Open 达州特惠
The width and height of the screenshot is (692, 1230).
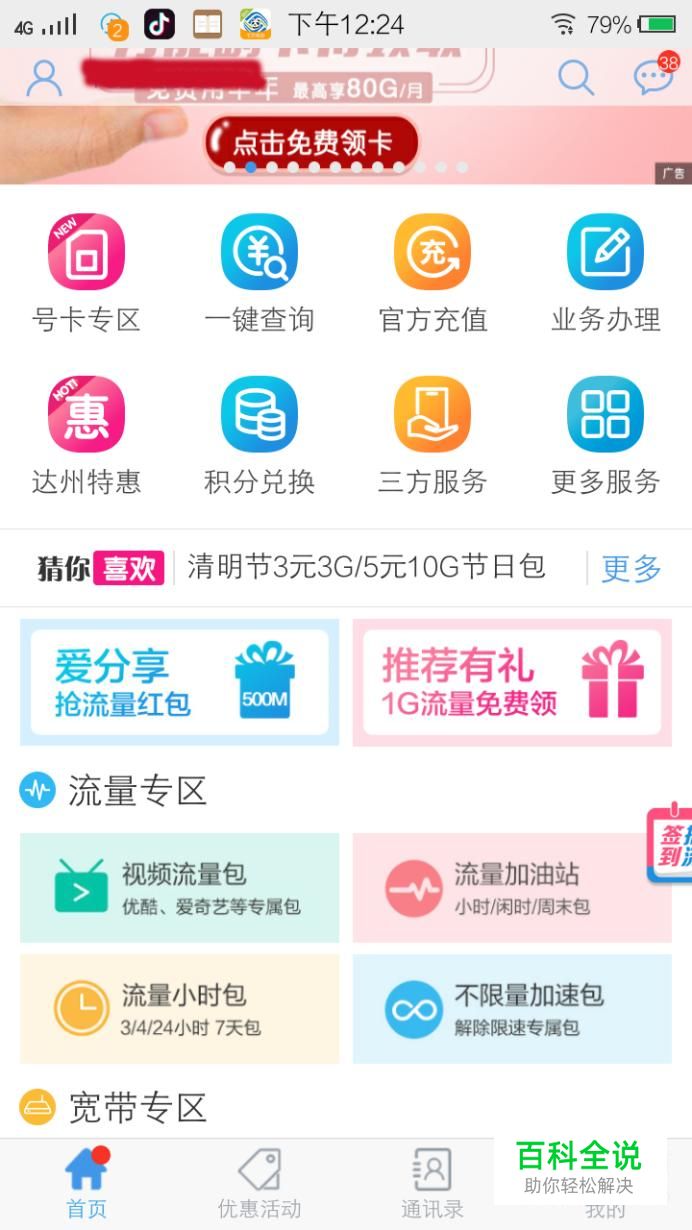tap(86, 434)
